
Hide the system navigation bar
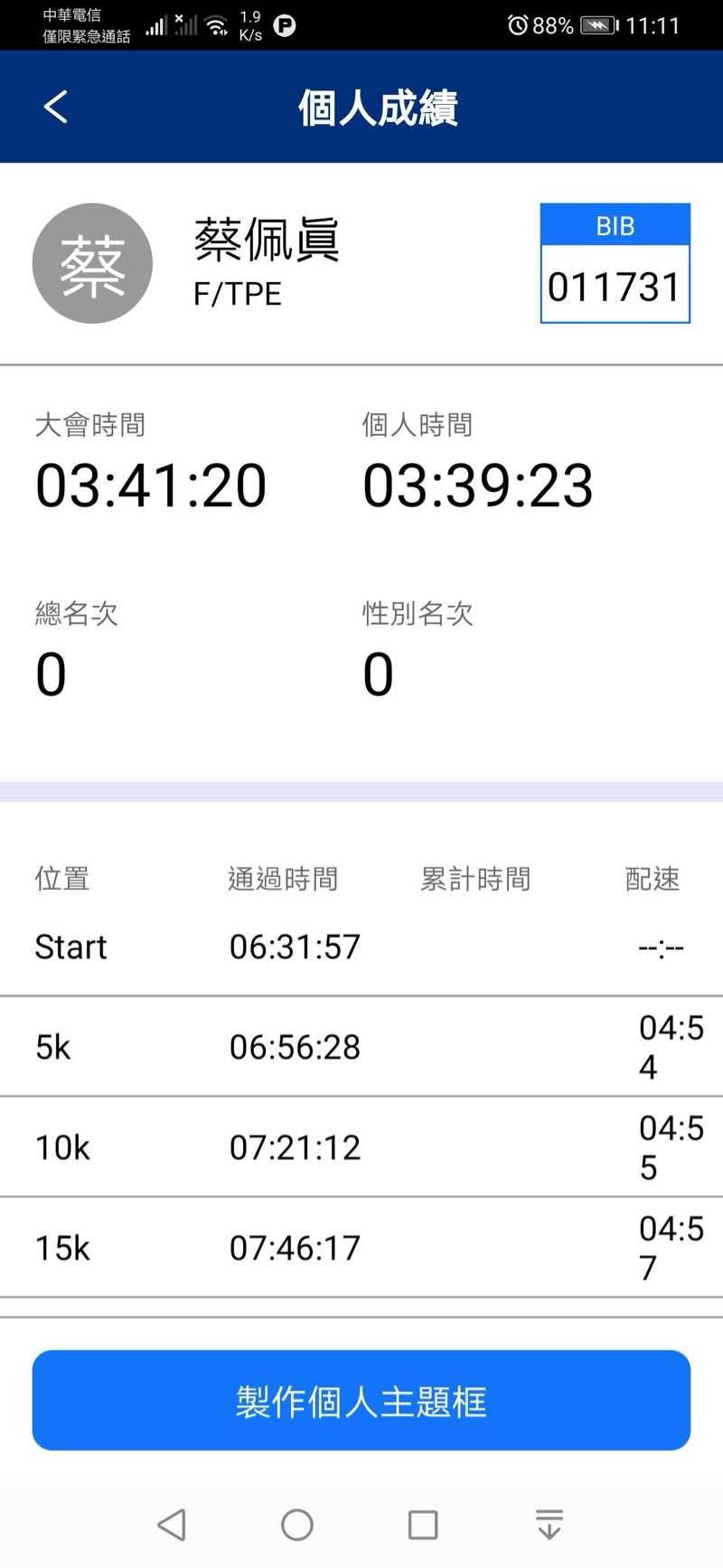coord(549,1525)
